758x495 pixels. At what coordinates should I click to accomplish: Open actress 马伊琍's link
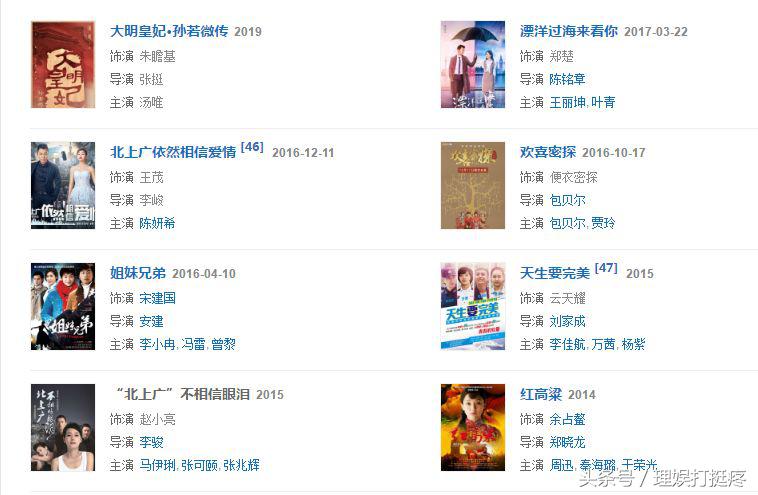click(x=157, y=465)
